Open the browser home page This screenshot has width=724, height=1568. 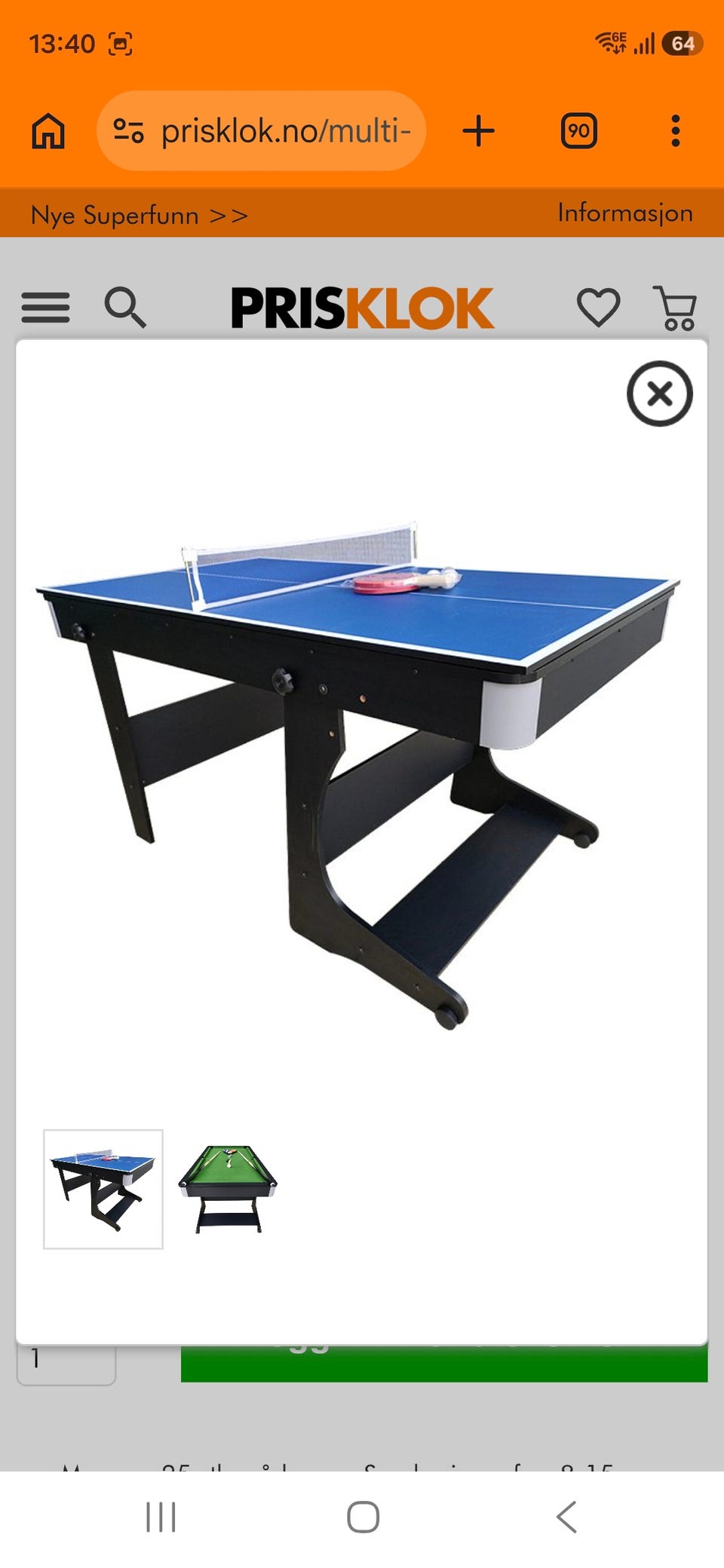click(x=48, y=131)
